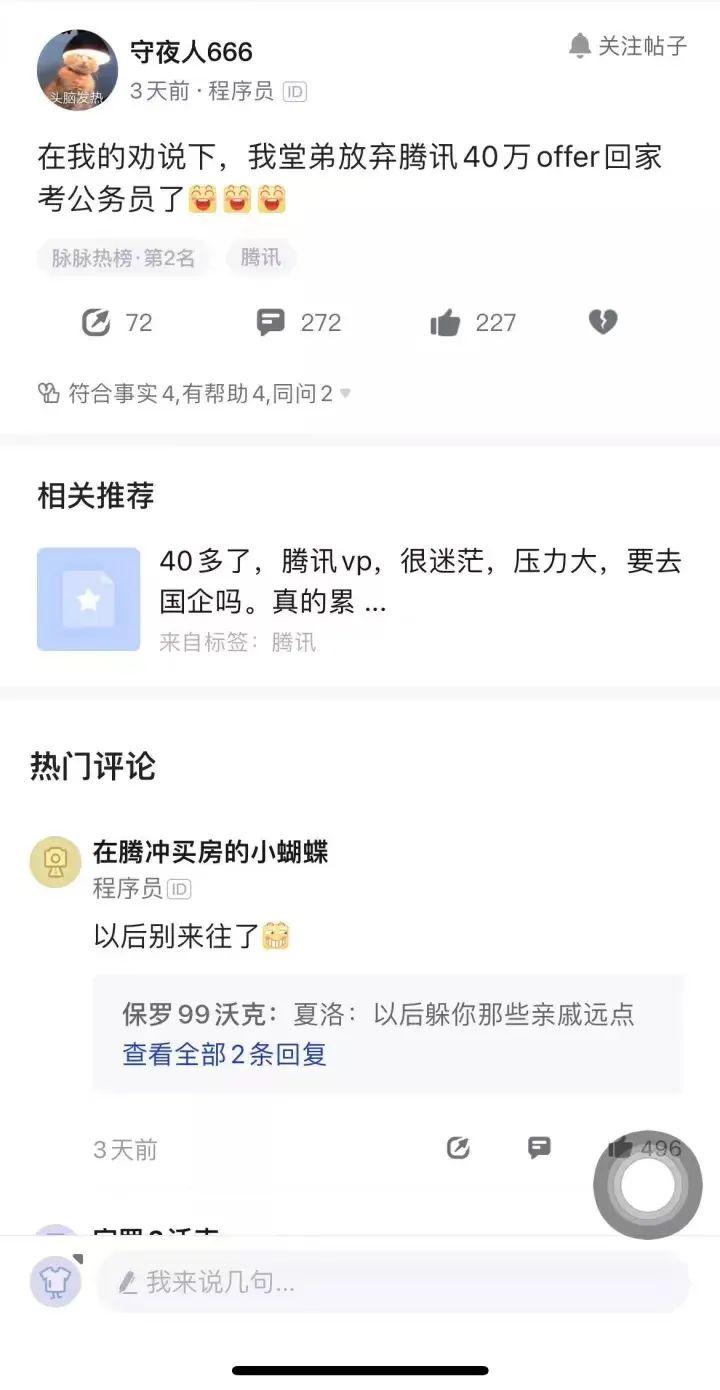
Task: View 查看全部2条回复 replies
Action: (224, 1054)
